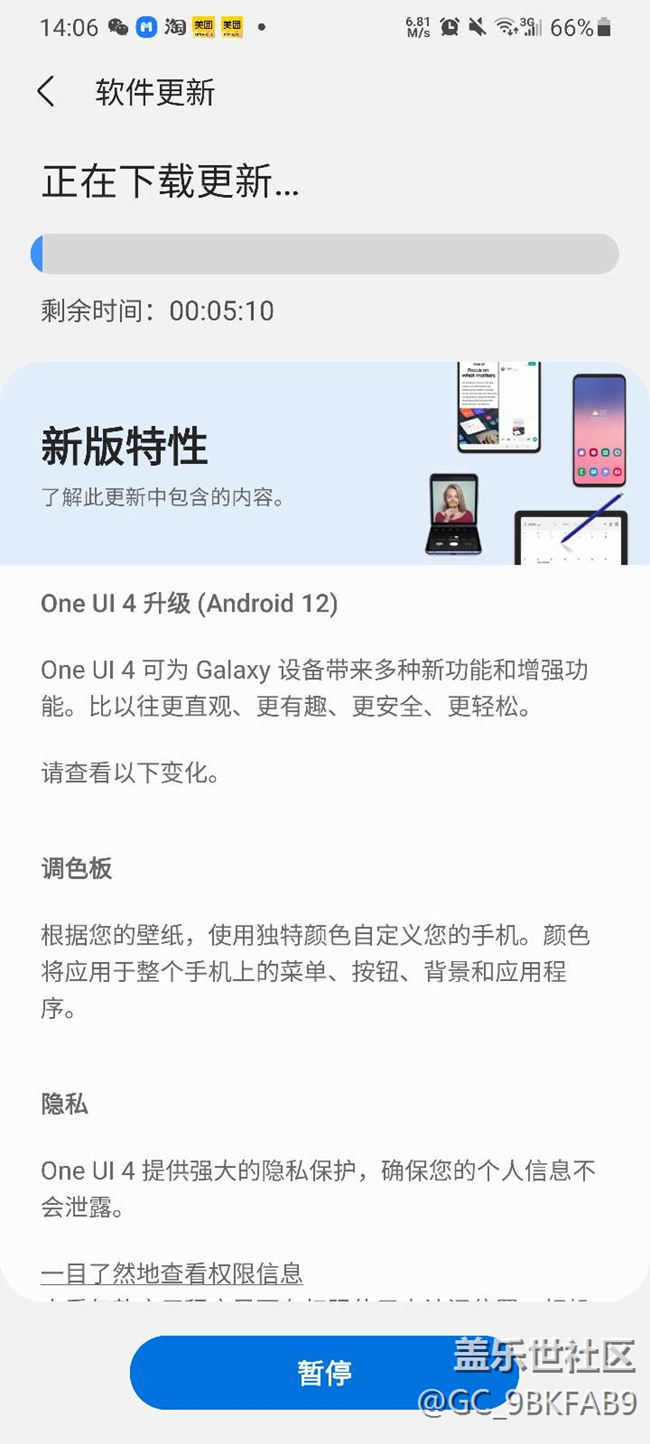Go back from 软件更新 screen

tap(46, 92)
